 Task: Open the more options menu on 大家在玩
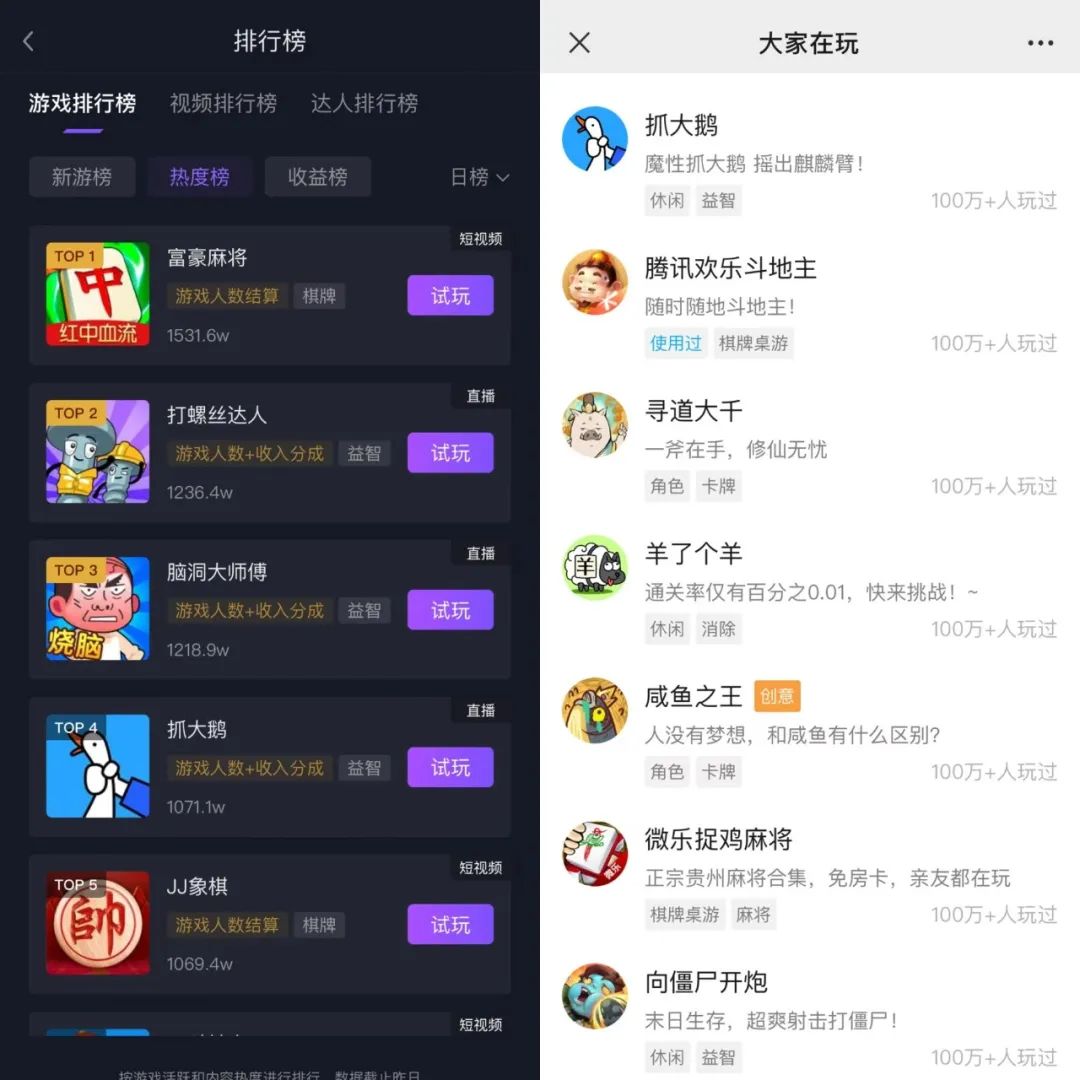point(1040,43)
